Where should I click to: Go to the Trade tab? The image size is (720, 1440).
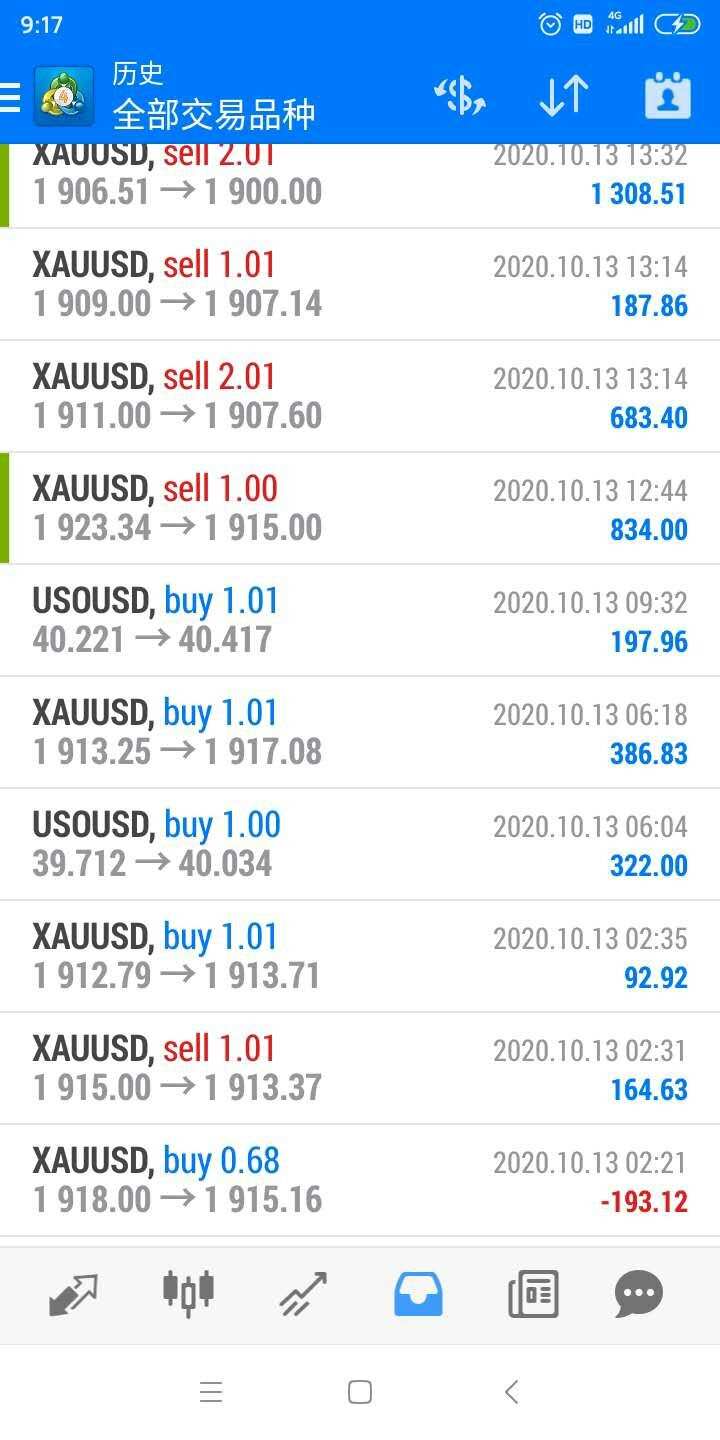(x=303, y=1294)
